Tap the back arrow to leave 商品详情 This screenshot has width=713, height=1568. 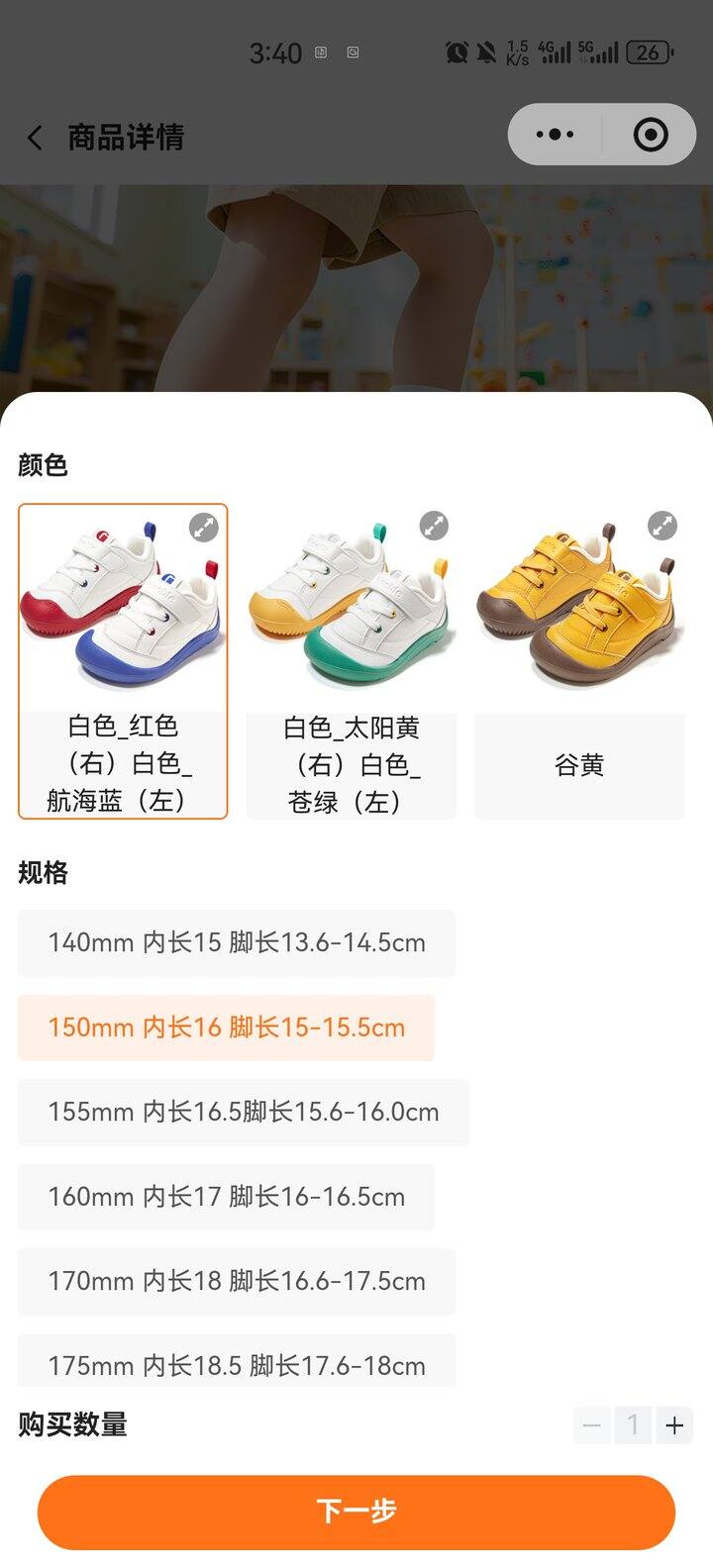34,137
